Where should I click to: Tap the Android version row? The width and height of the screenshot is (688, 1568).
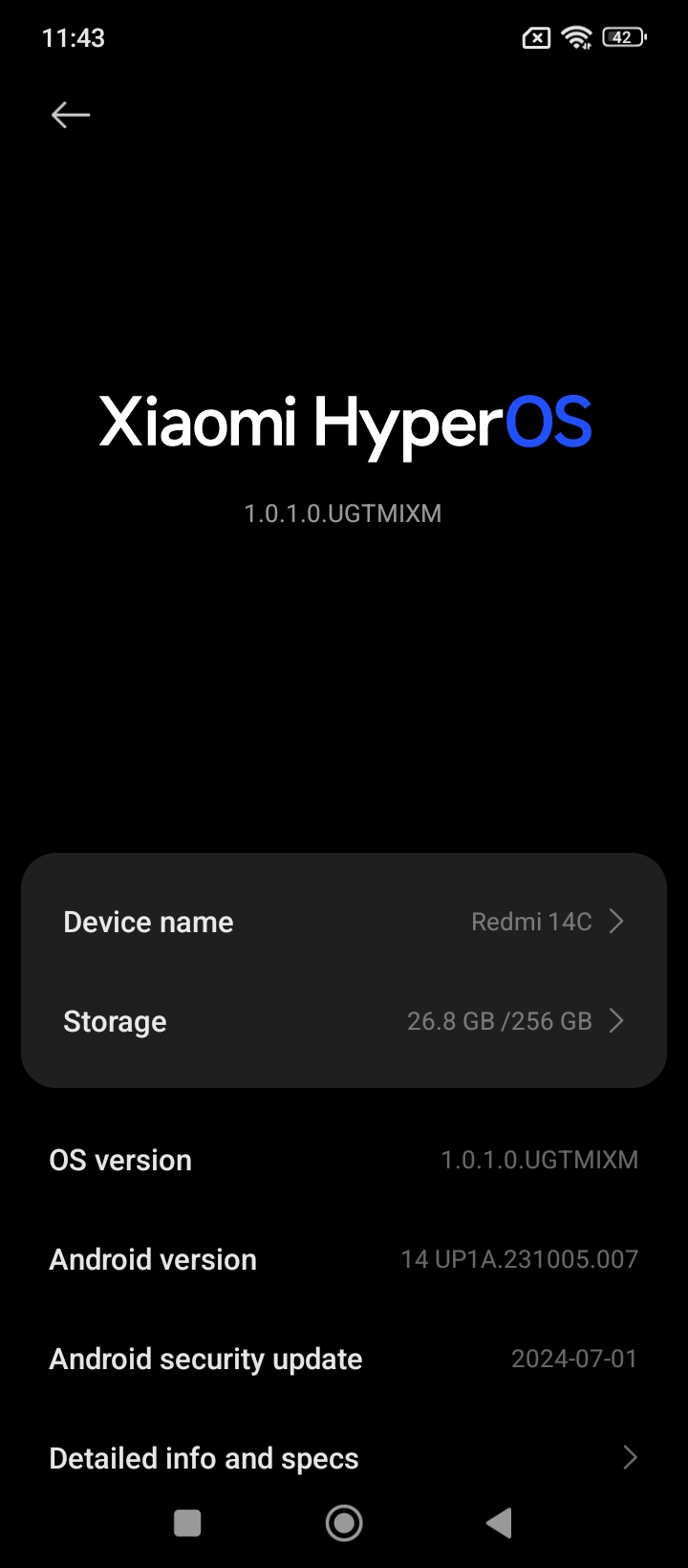[x=343, y=1259]
